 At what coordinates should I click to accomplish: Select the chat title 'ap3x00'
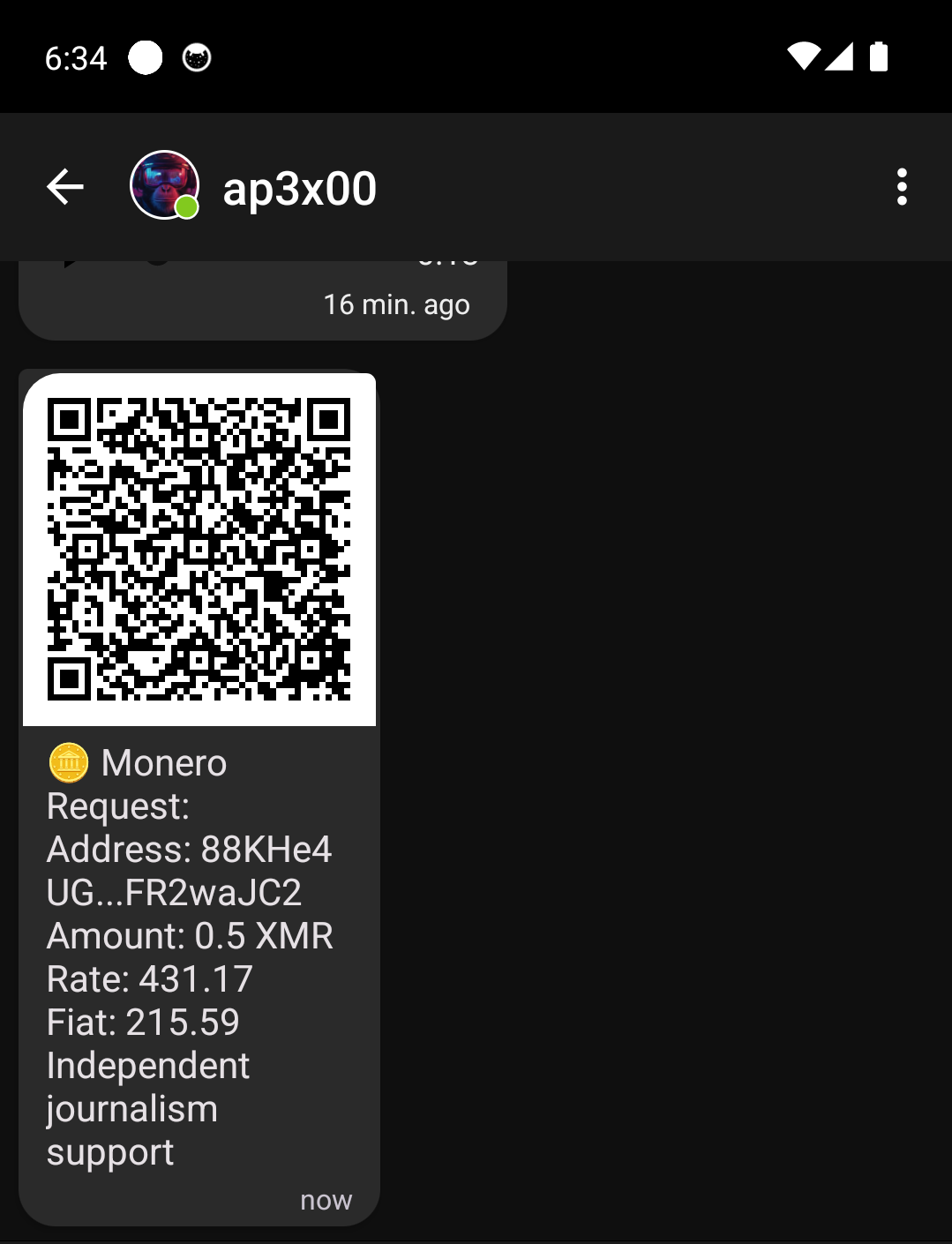(297, 186)
